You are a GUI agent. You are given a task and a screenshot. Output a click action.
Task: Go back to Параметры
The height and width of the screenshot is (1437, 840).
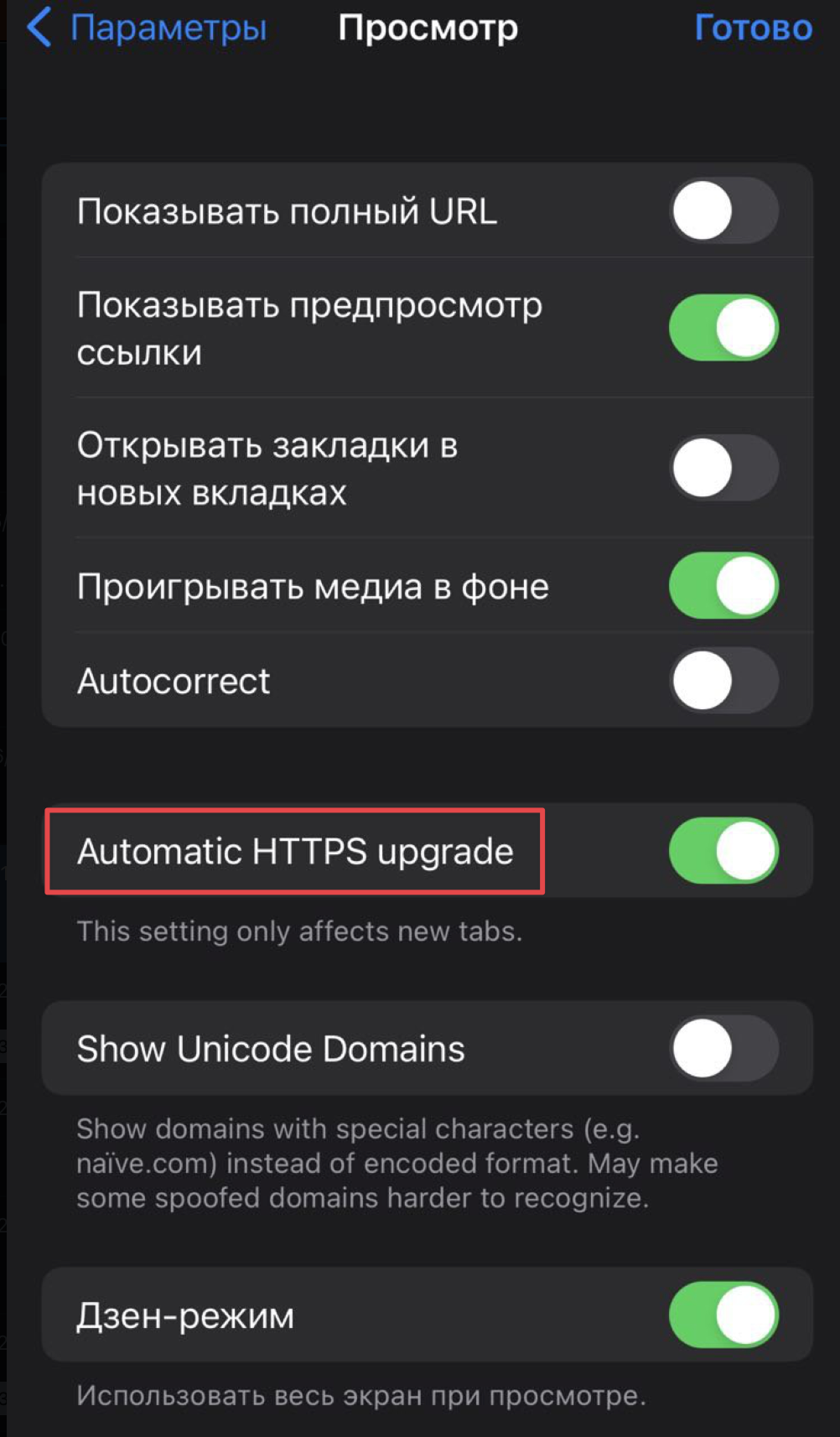pos(147,28)
